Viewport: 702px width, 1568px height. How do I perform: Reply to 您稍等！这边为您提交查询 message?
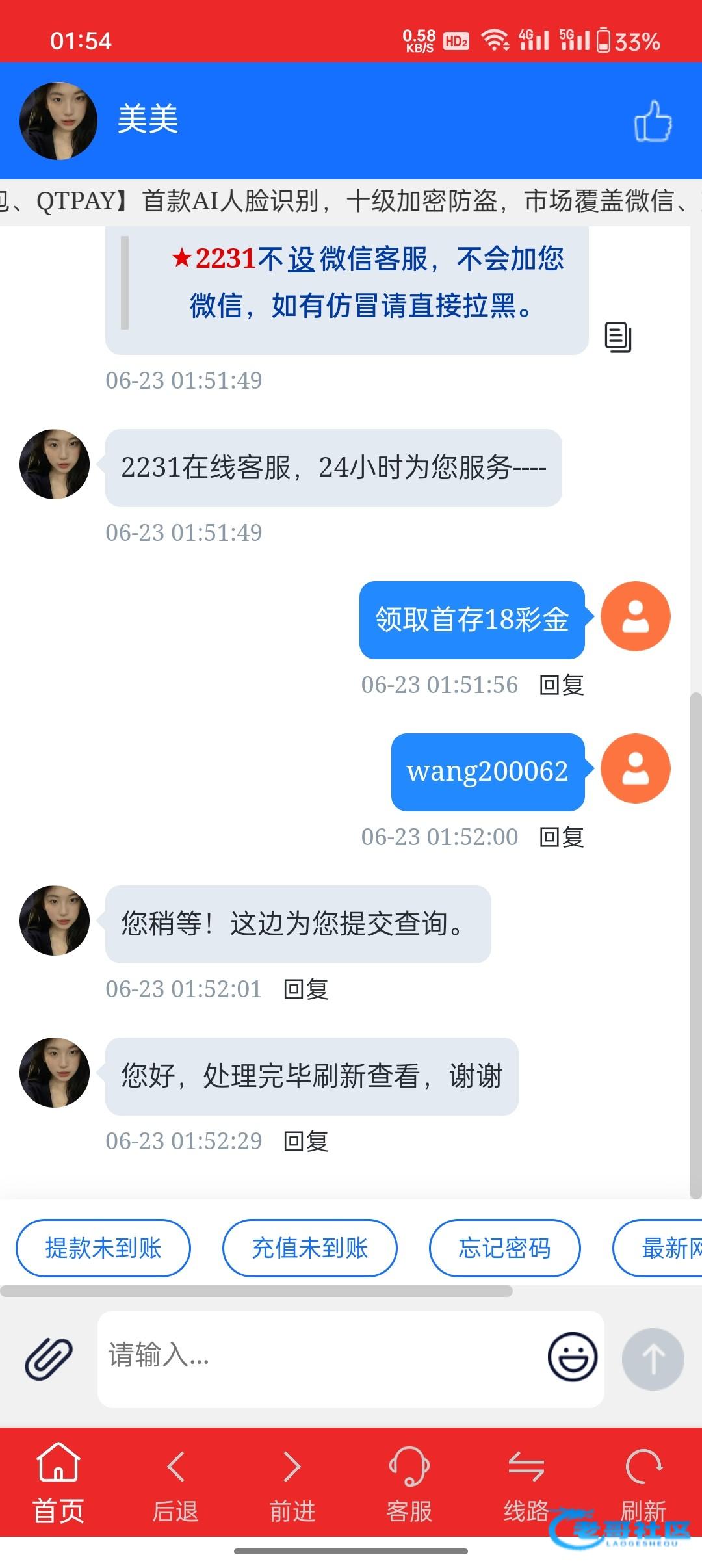(x=306, y=989)
